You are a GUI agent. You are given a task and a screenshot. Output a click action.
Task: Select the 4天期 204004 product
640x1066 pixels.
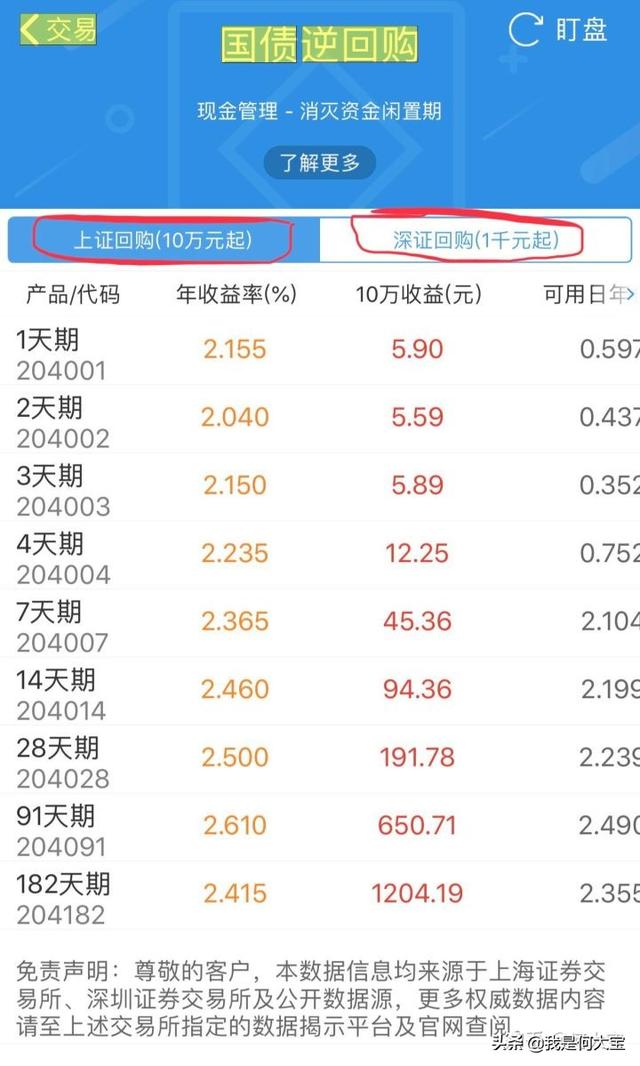click(320, 556)
